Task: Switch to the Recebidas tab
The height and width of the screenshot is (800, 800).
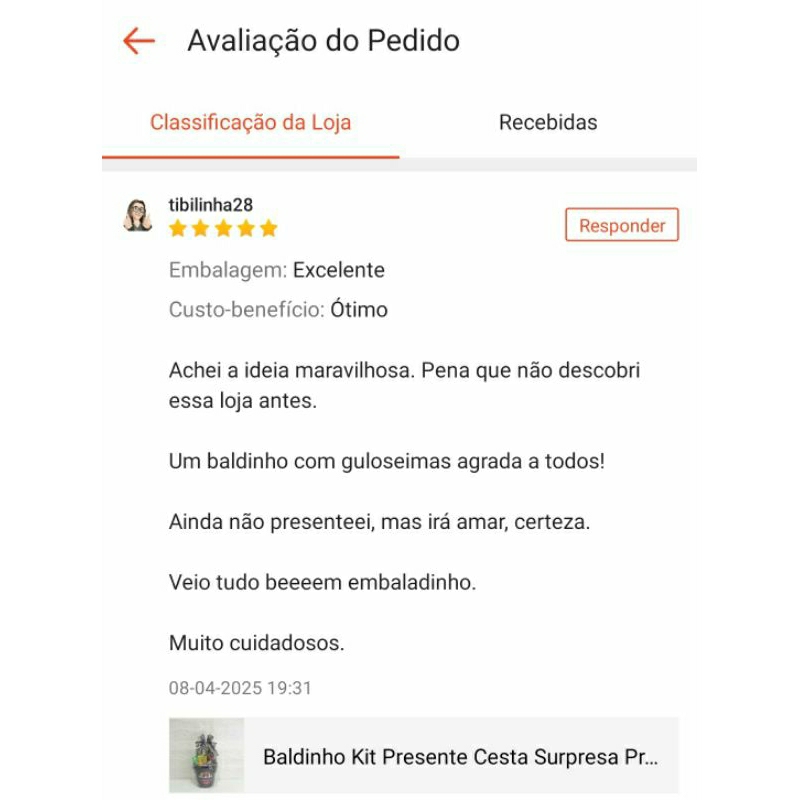Action: coord(548,122)
